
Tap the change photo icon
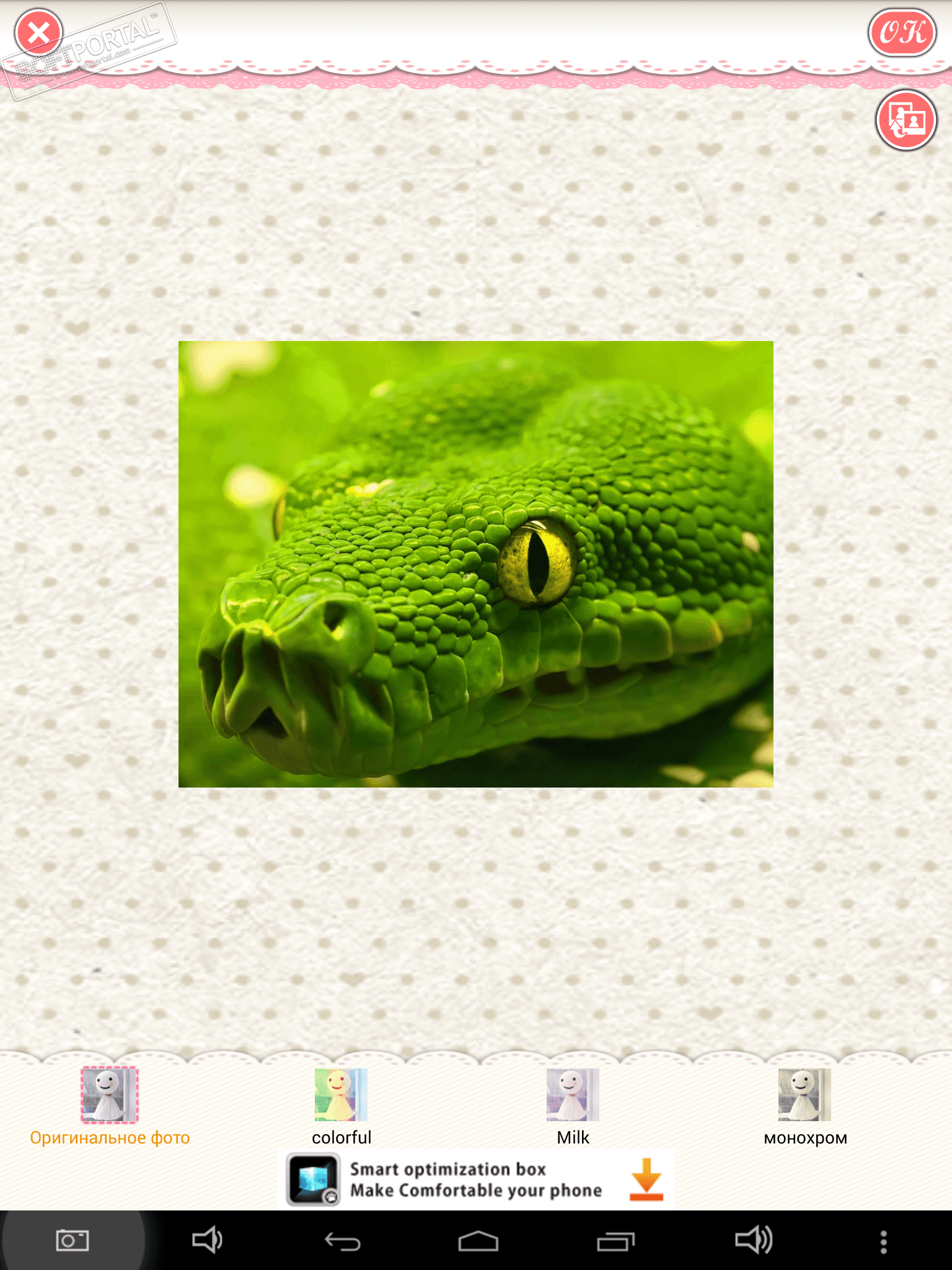coord(906,120)
